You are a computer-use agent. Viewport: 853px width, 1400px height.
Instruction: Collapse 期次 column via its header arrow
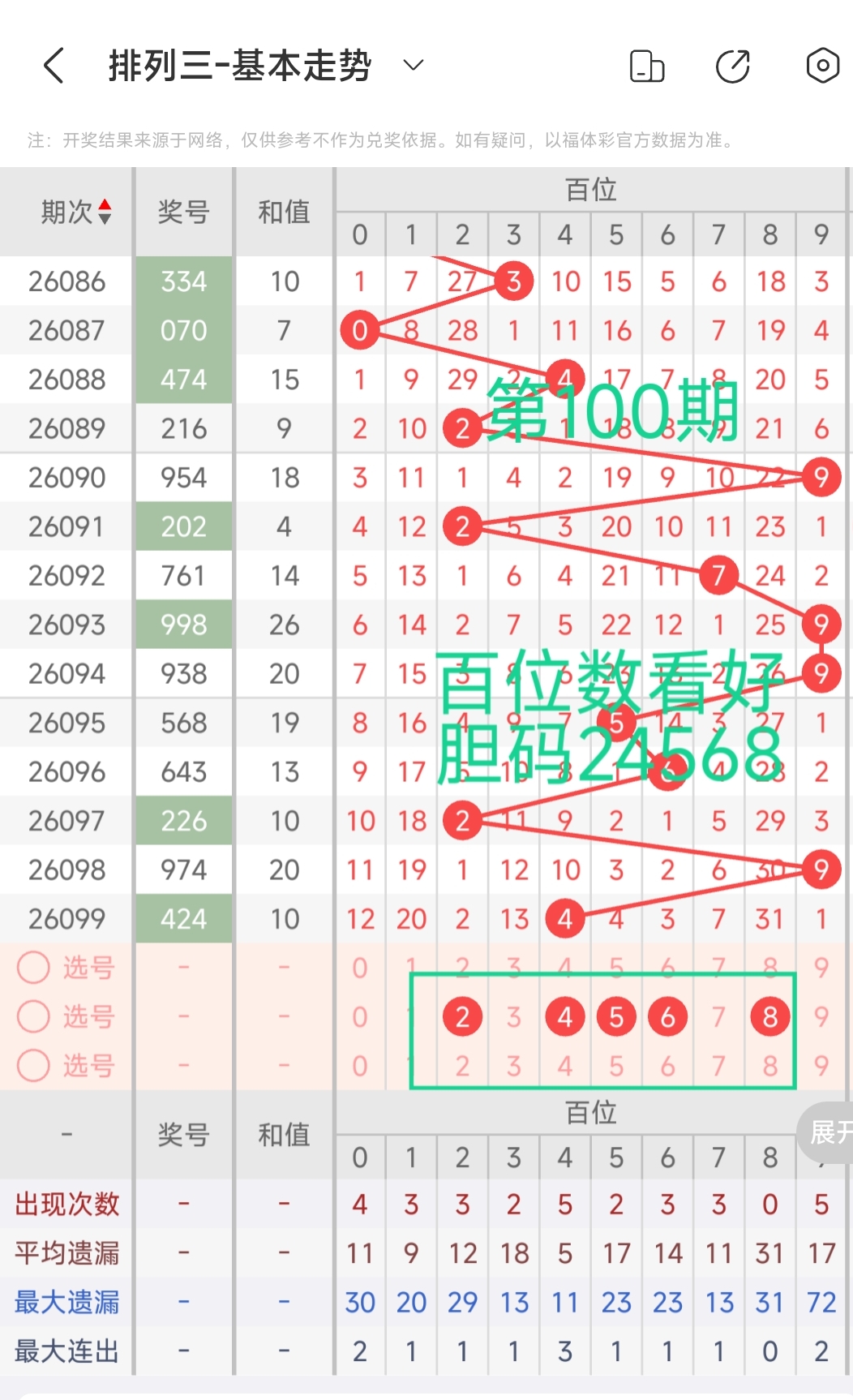pos(105,211)
